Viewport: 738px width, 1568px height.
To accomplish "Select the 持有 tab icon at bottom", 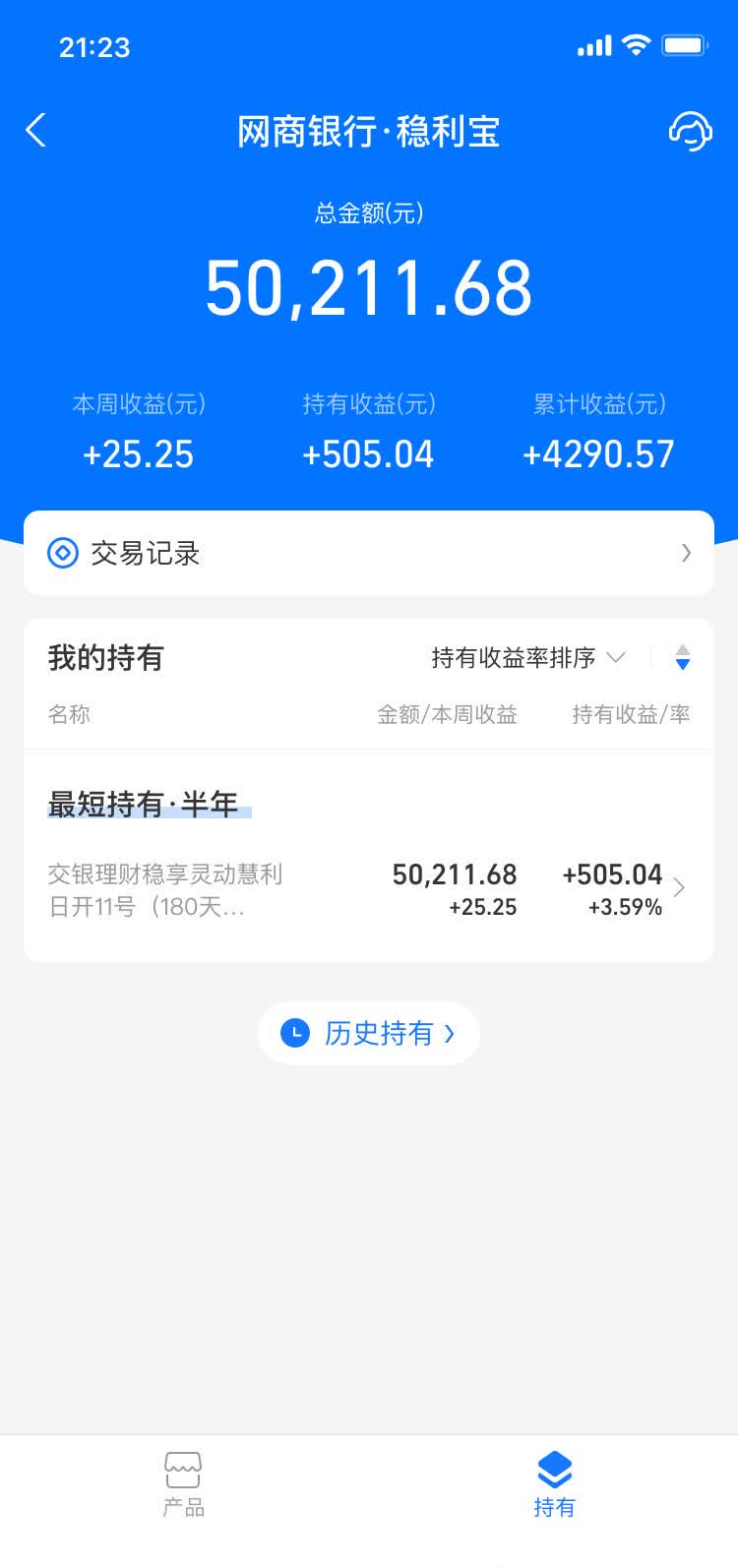I will coord(554,1469).
